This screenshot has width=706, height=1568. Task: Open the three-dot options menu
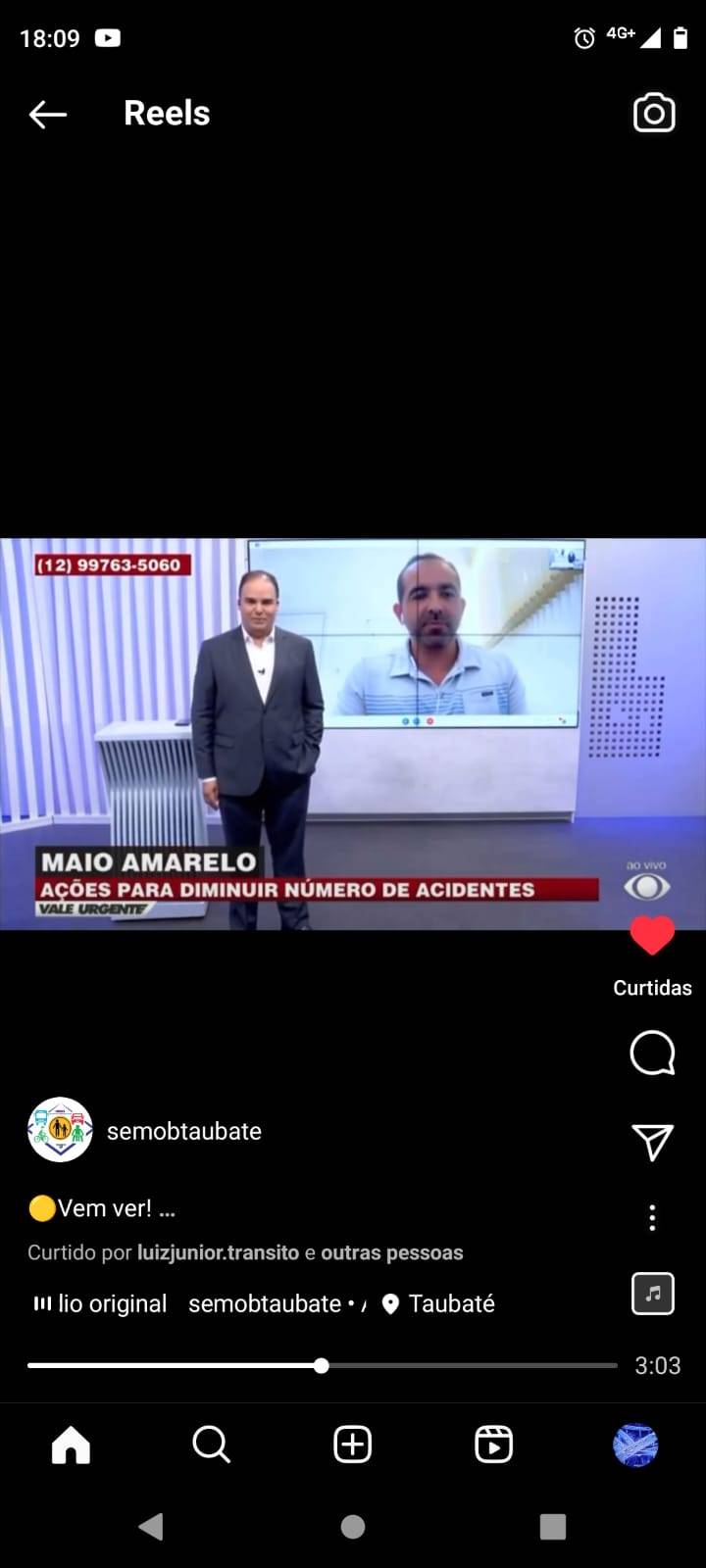(652, 1218)
